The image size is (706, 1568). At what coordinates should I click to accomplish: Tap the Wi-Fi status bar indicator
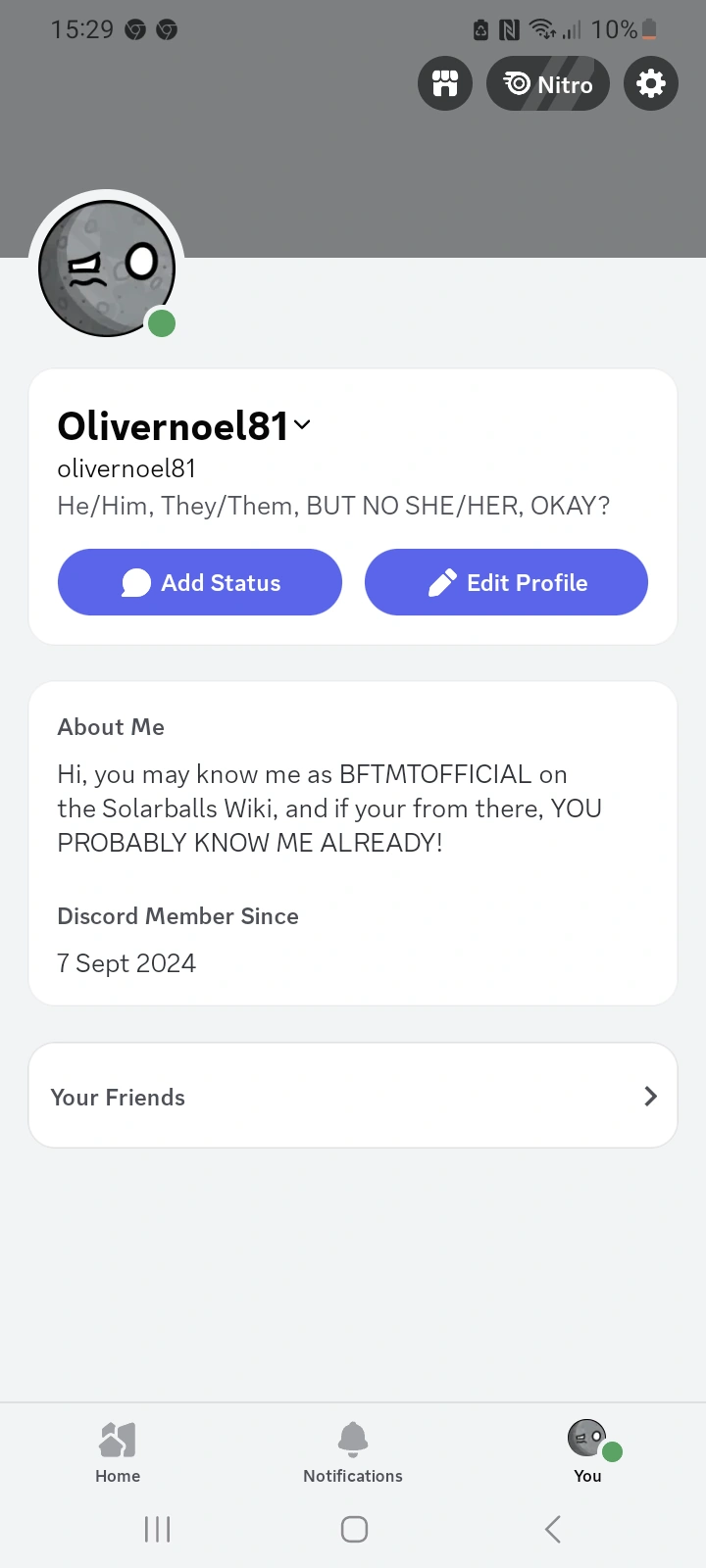(543, 29)
